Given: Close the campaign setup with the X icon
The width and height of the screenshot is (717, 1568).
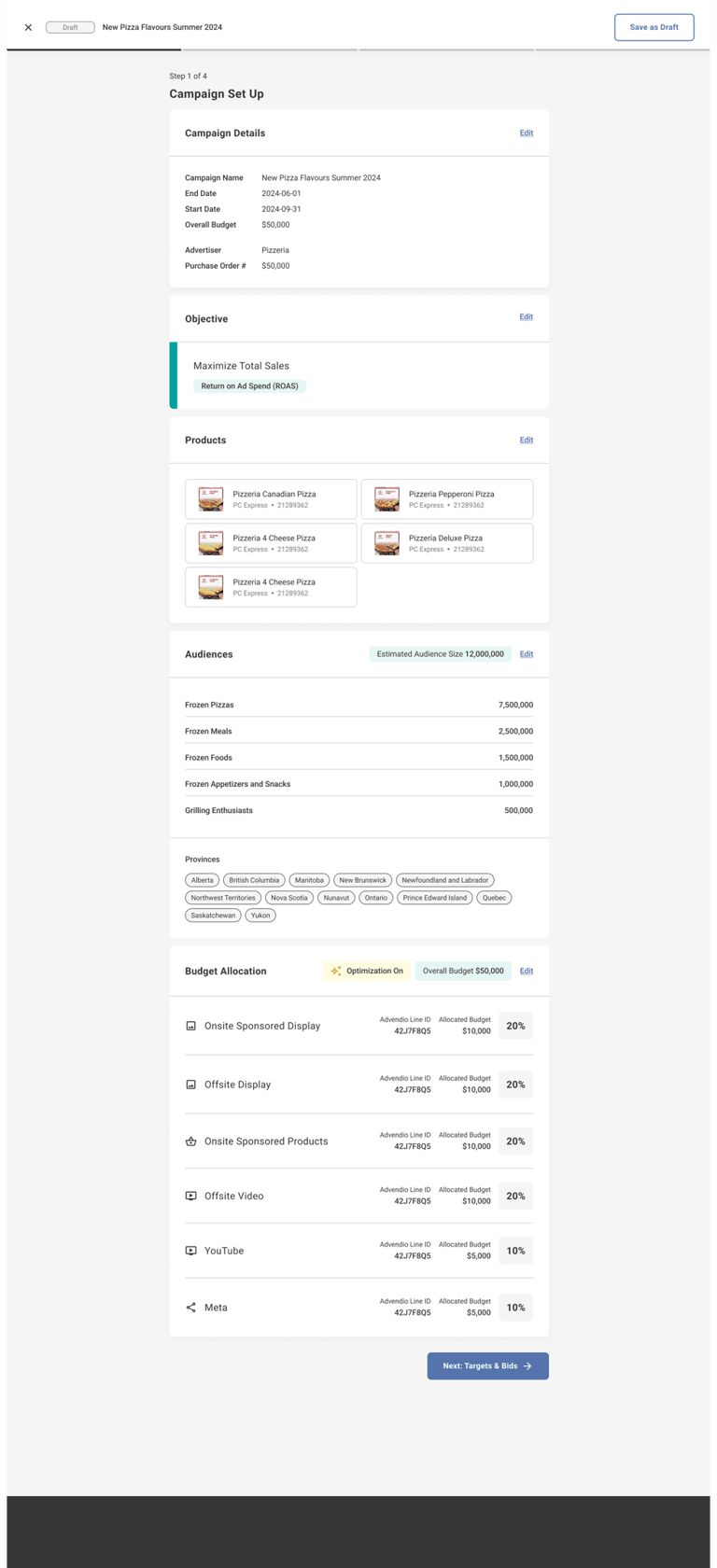Looking at the screenshot, I should (x=28, y=27).
